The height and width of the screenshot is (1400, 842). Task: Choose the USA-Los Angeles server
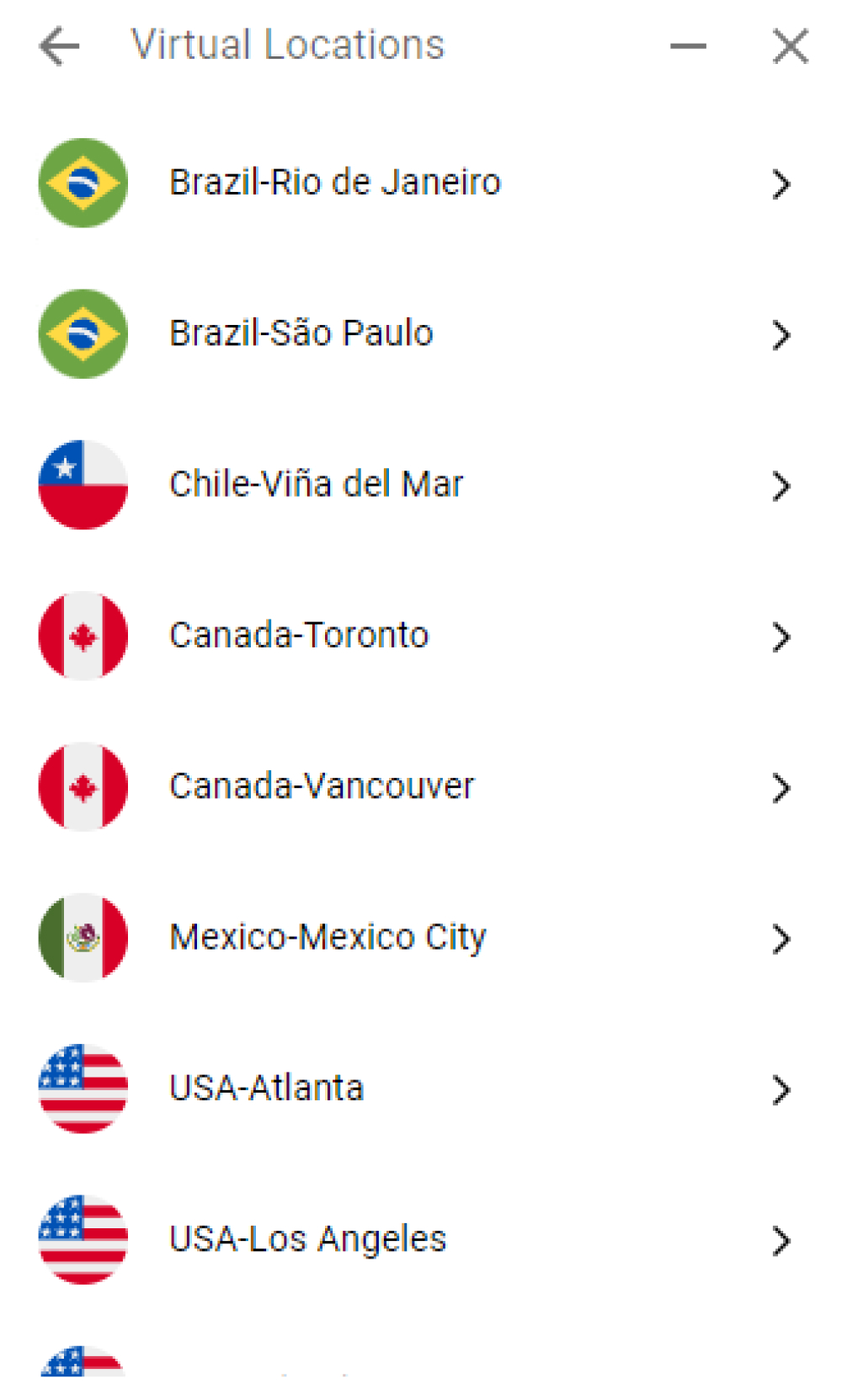point(306,1238)
